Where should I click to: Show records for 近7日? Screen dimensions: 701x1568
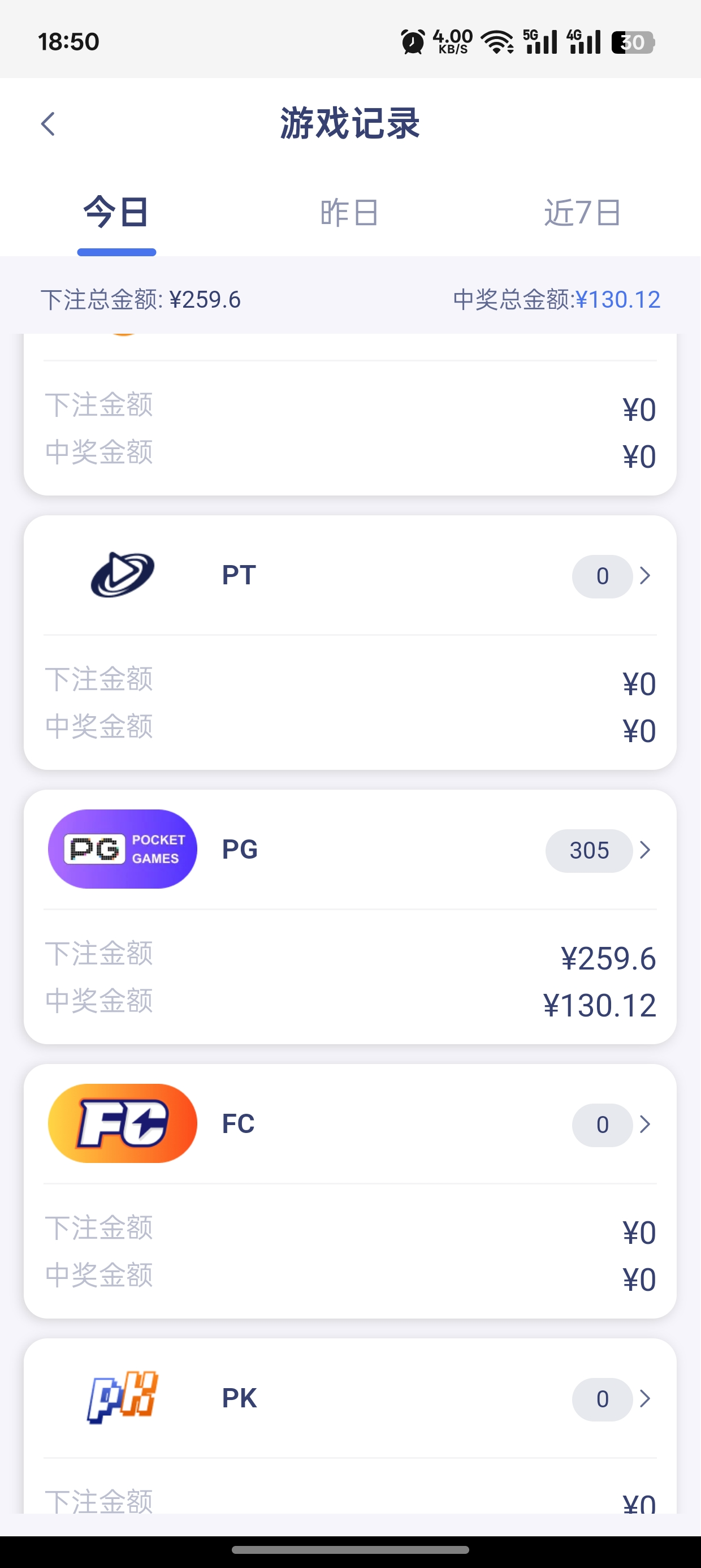[x=582, y=213]
